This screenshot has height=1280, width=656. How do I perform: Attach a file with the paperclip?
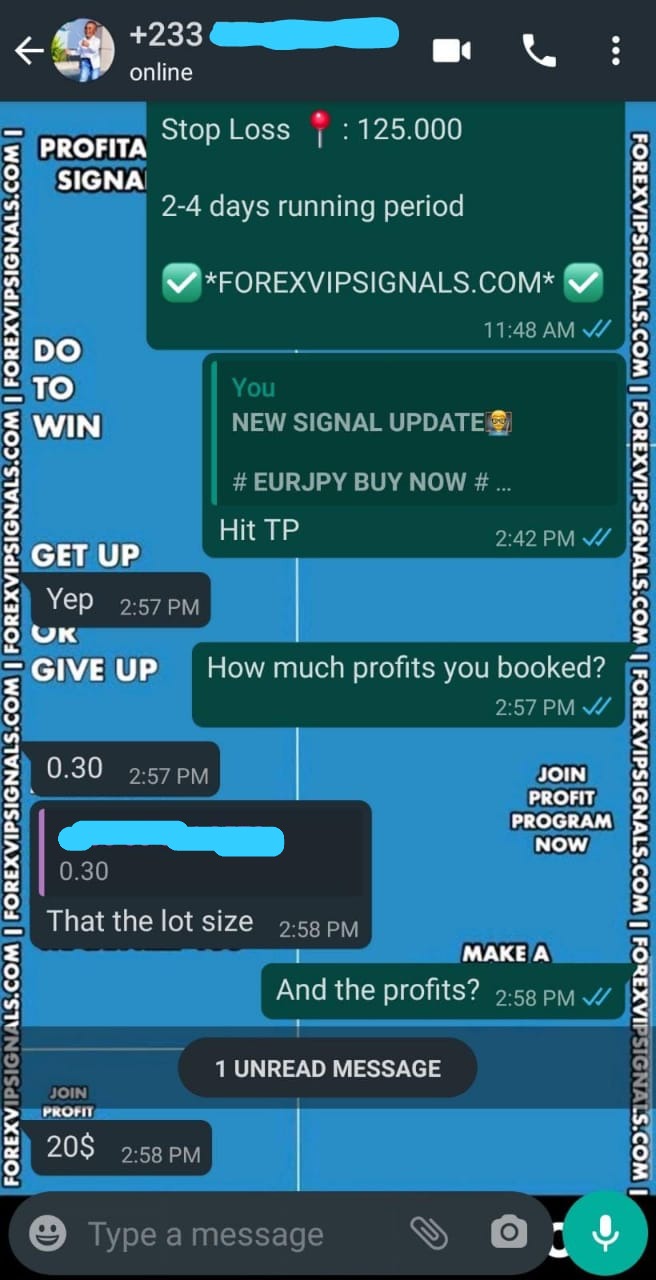pos(430,1233)
